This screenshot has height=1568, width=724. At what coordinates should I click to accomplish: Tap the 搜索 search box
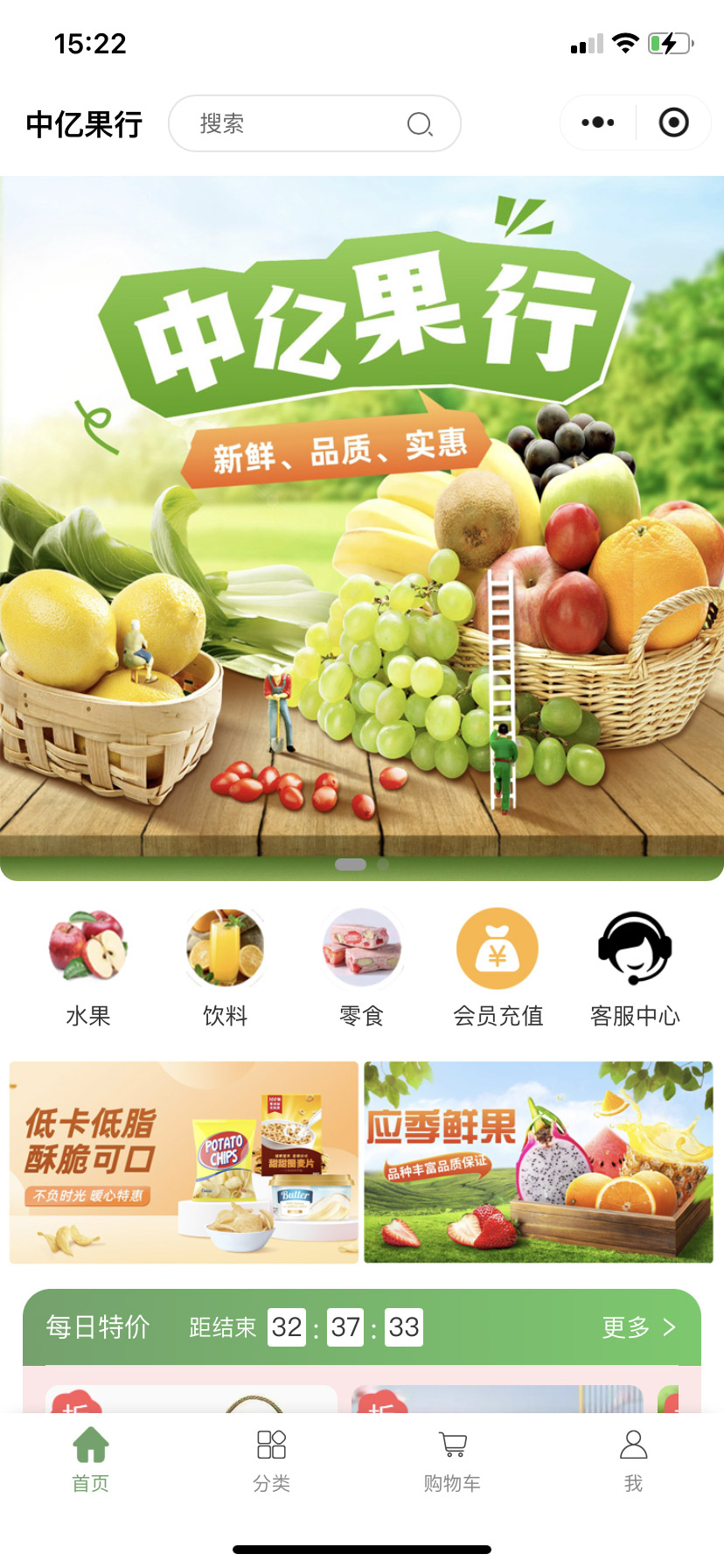[x=313, y=123]
